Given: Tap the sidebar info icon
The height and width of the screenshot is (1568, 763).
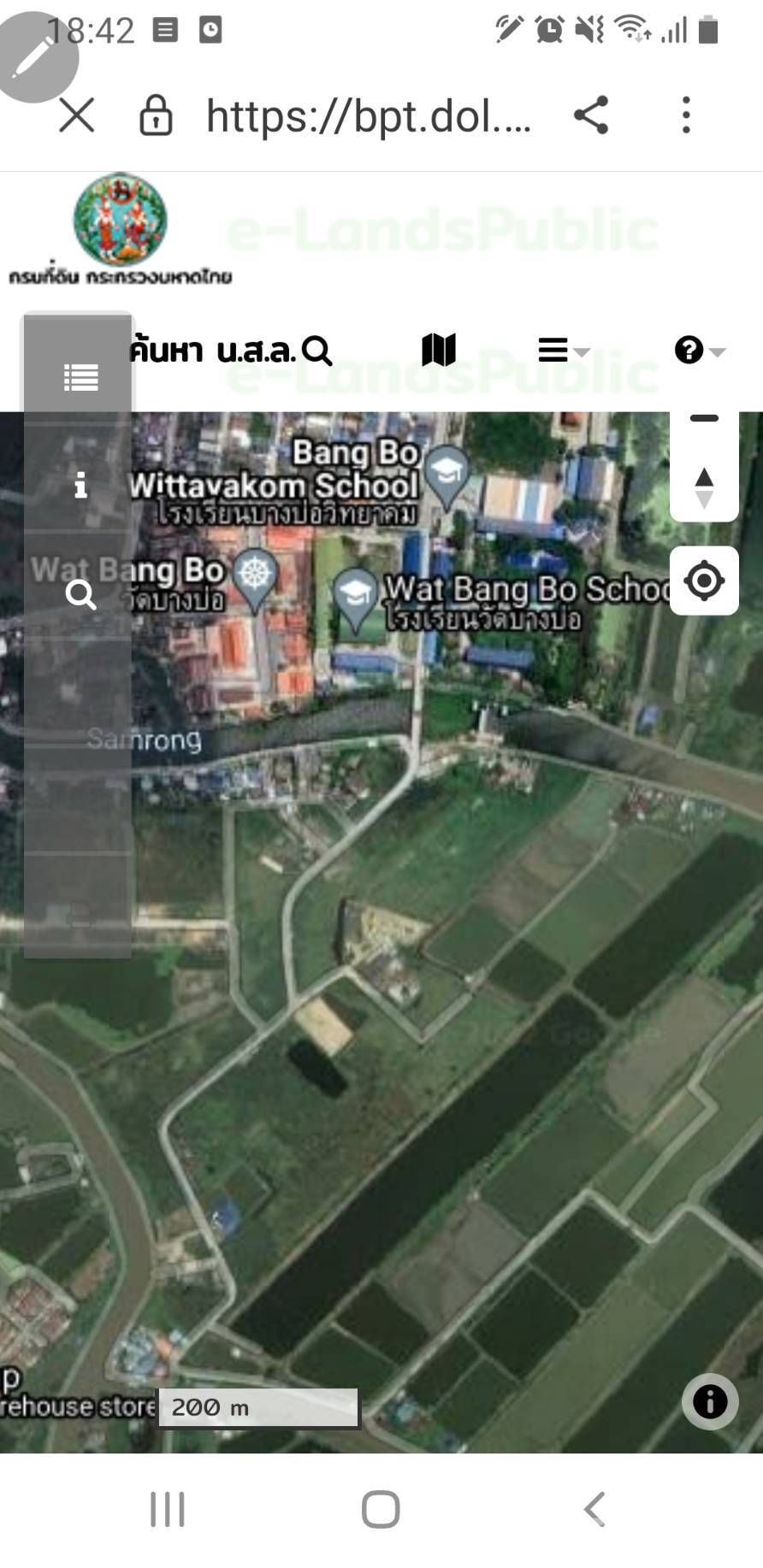Looking at the screenshot, I should pos(80,486).
